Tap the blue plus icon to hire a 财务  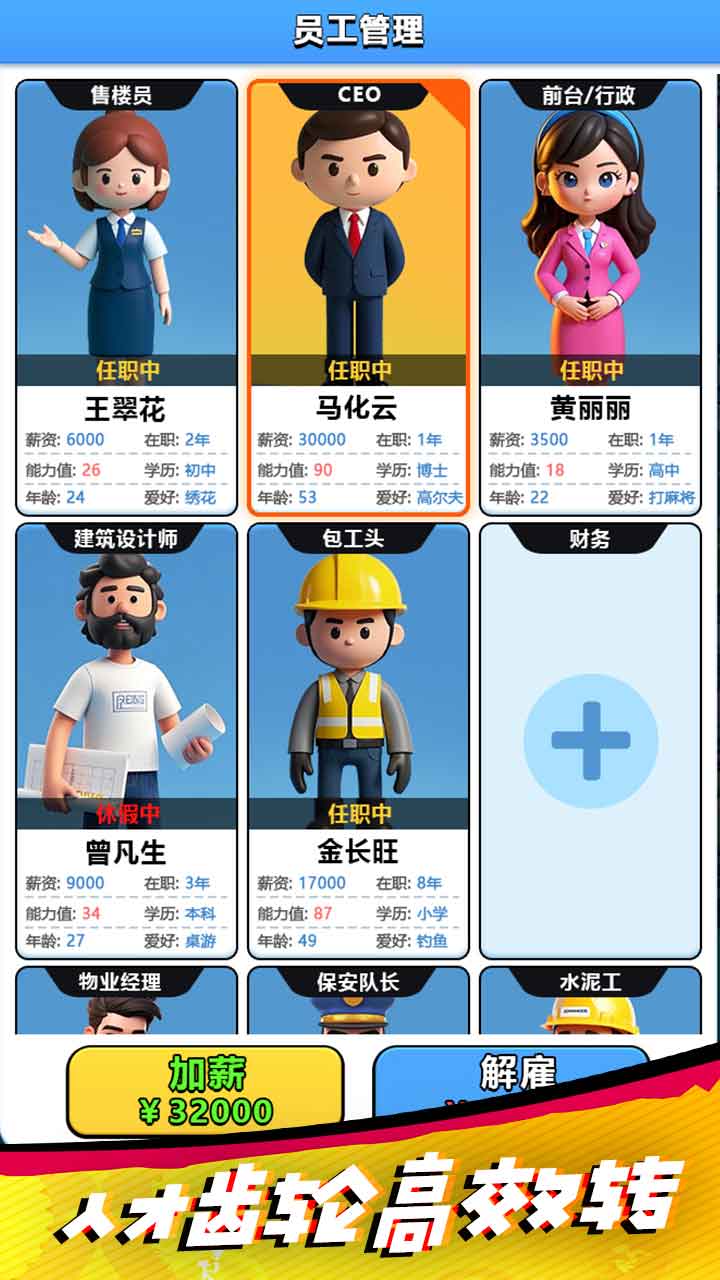[x=594, y=737]
